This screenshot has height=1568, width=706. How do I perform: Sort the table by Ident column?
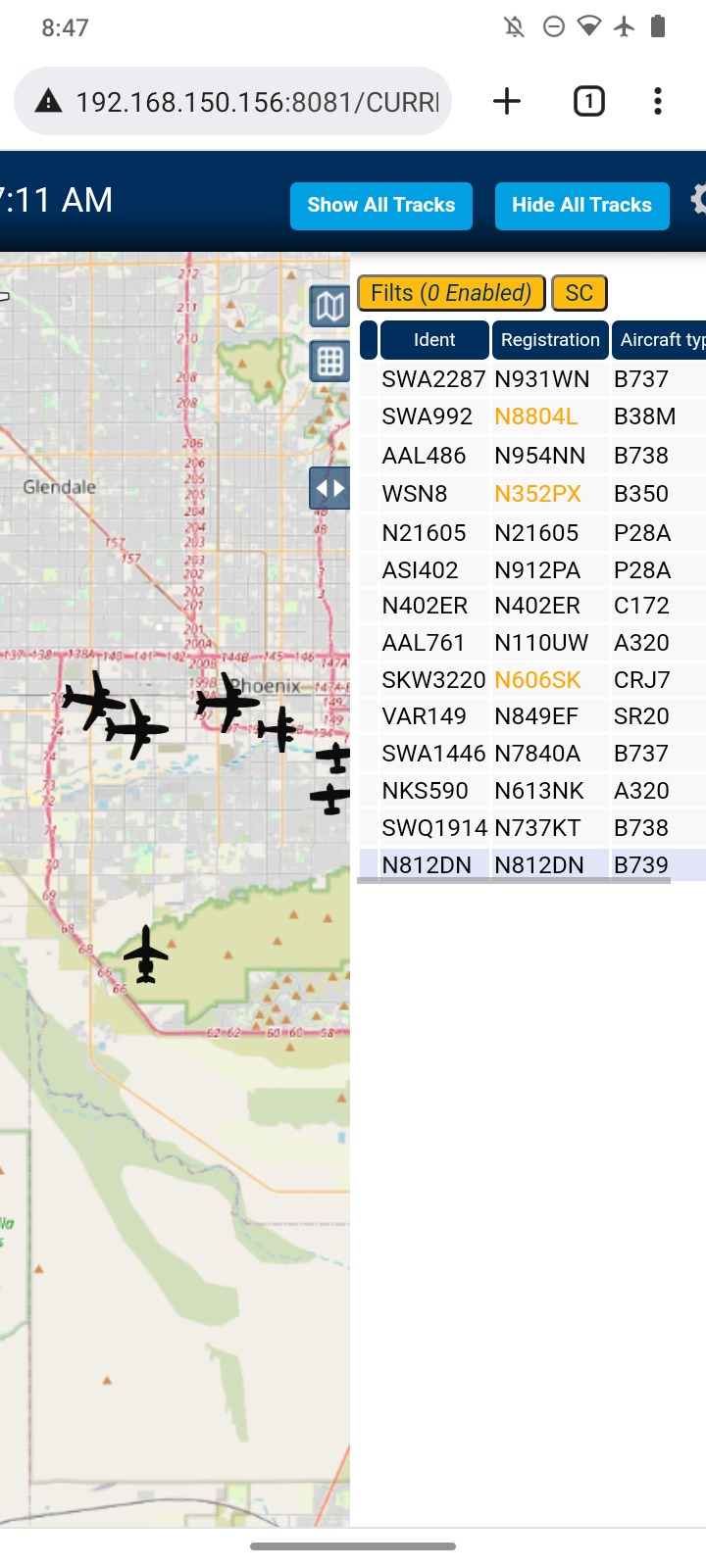(434, 340)
